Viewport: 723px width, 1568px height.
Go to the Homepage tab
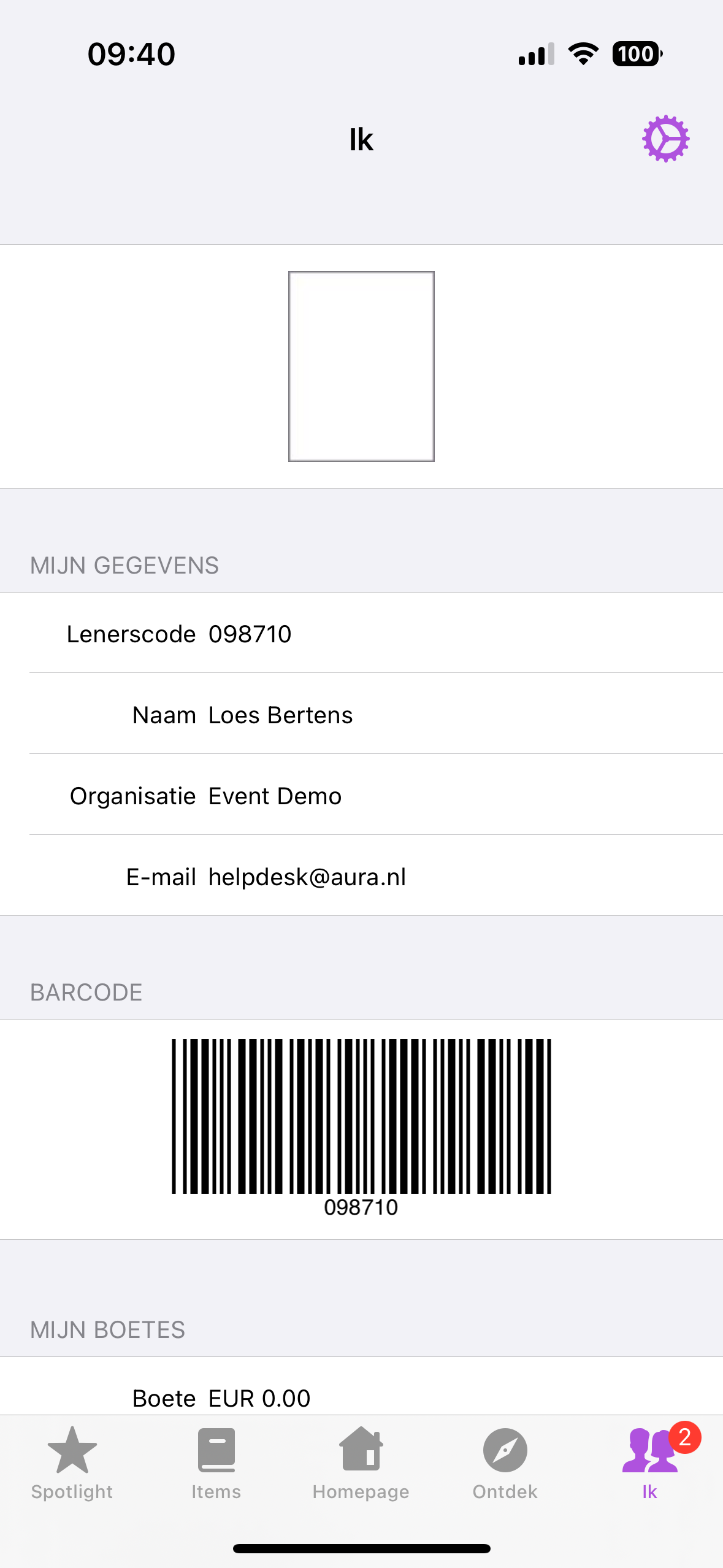click(x=361, y=1462)
